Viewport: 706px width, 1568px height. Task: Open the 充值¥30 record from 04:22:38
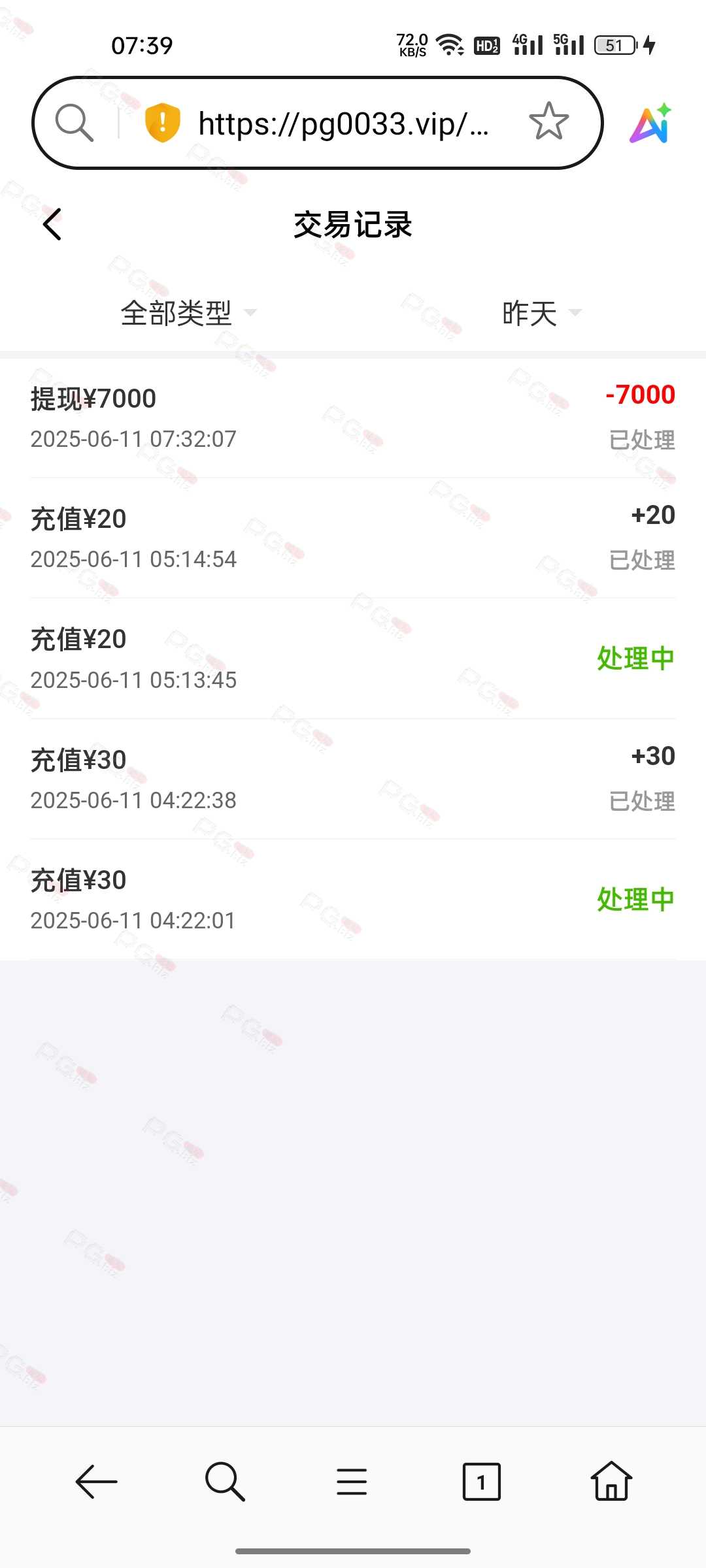tap(353, 779)
